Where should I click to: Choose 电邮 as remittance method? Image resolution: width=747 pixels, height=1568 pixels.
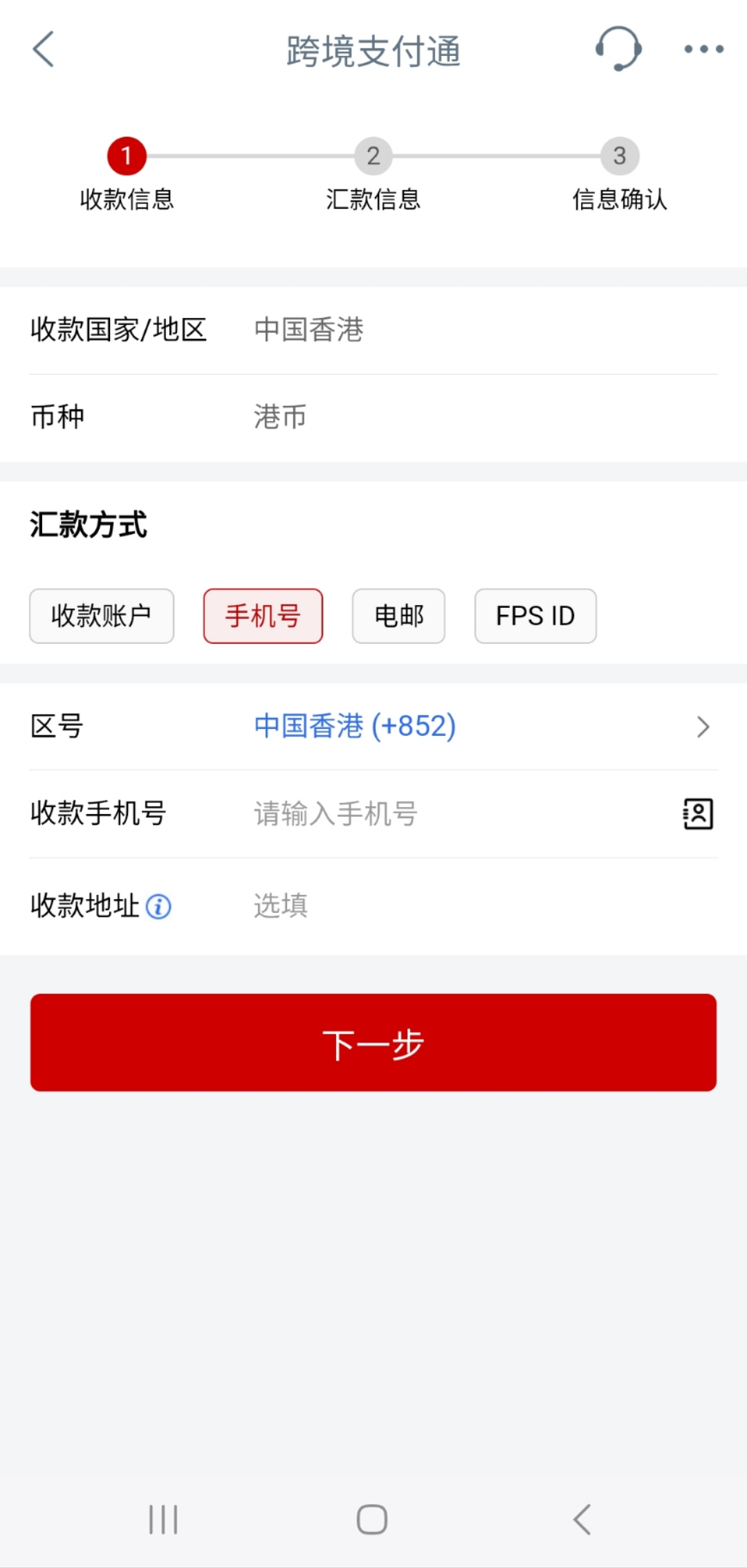[x=398, y=616]
